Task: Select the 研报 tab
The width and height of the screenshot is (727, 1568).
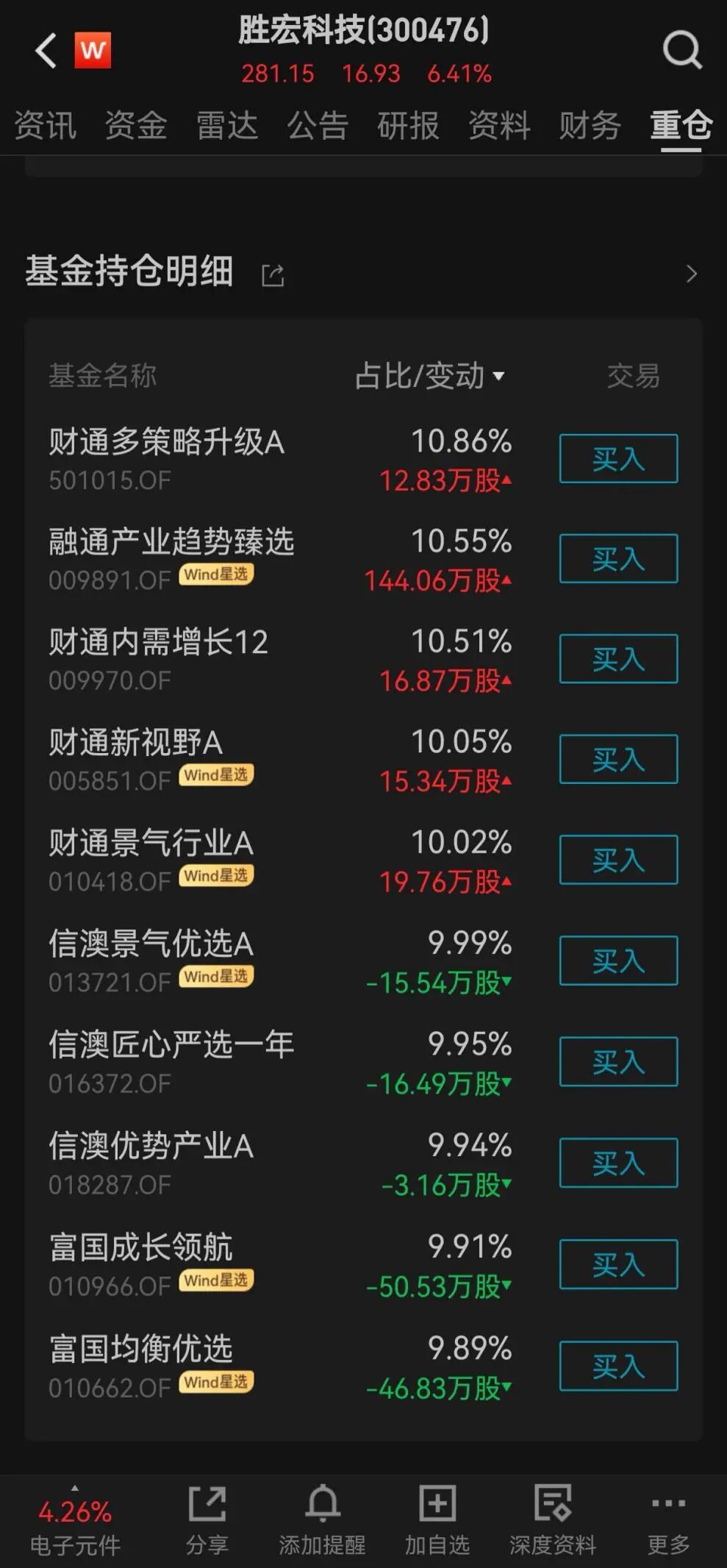Action: pyautogui.click(x=408, y=125)
